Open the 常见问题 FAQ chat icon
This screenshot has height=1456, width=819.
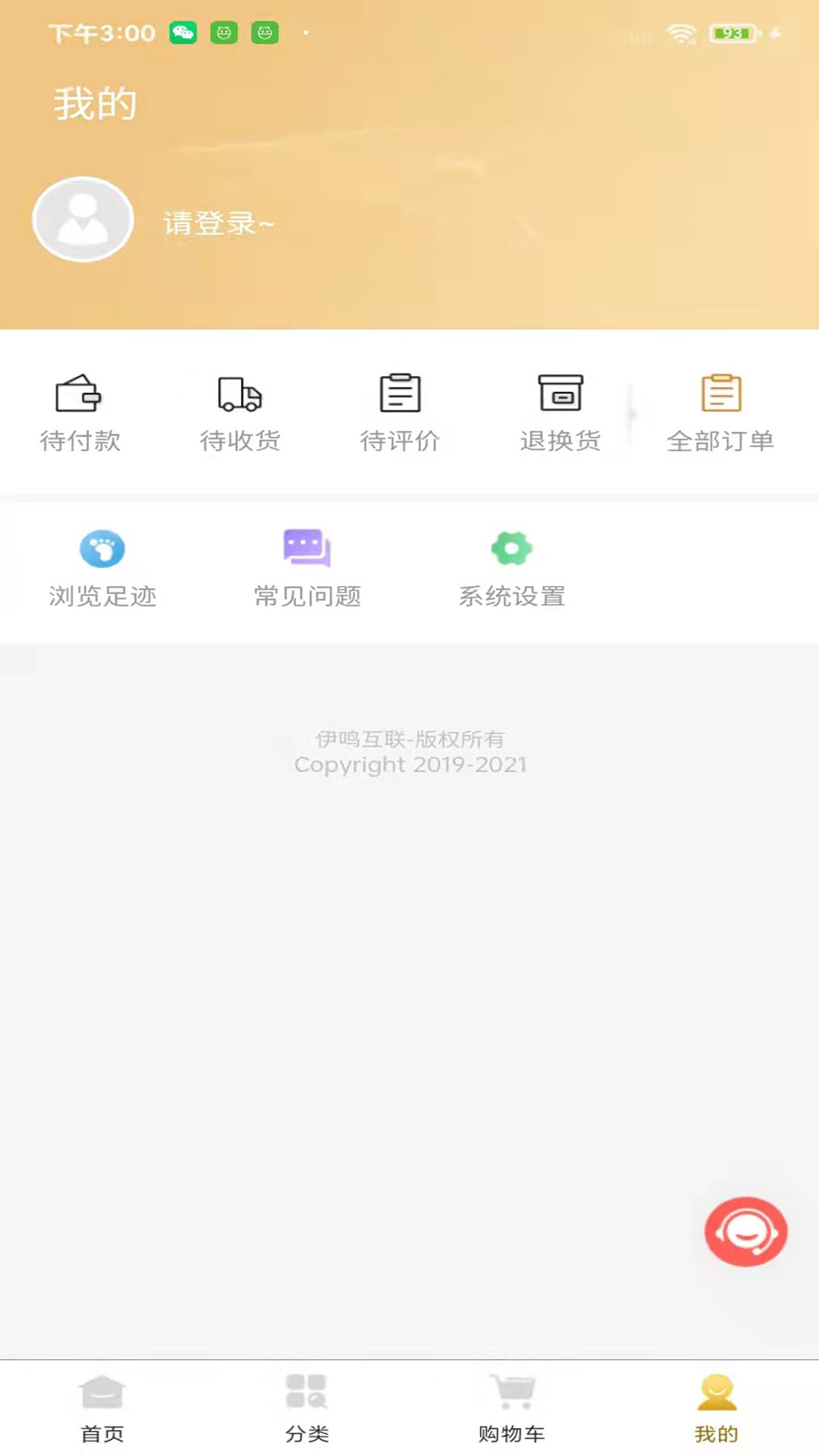click(x=306, y=548)
